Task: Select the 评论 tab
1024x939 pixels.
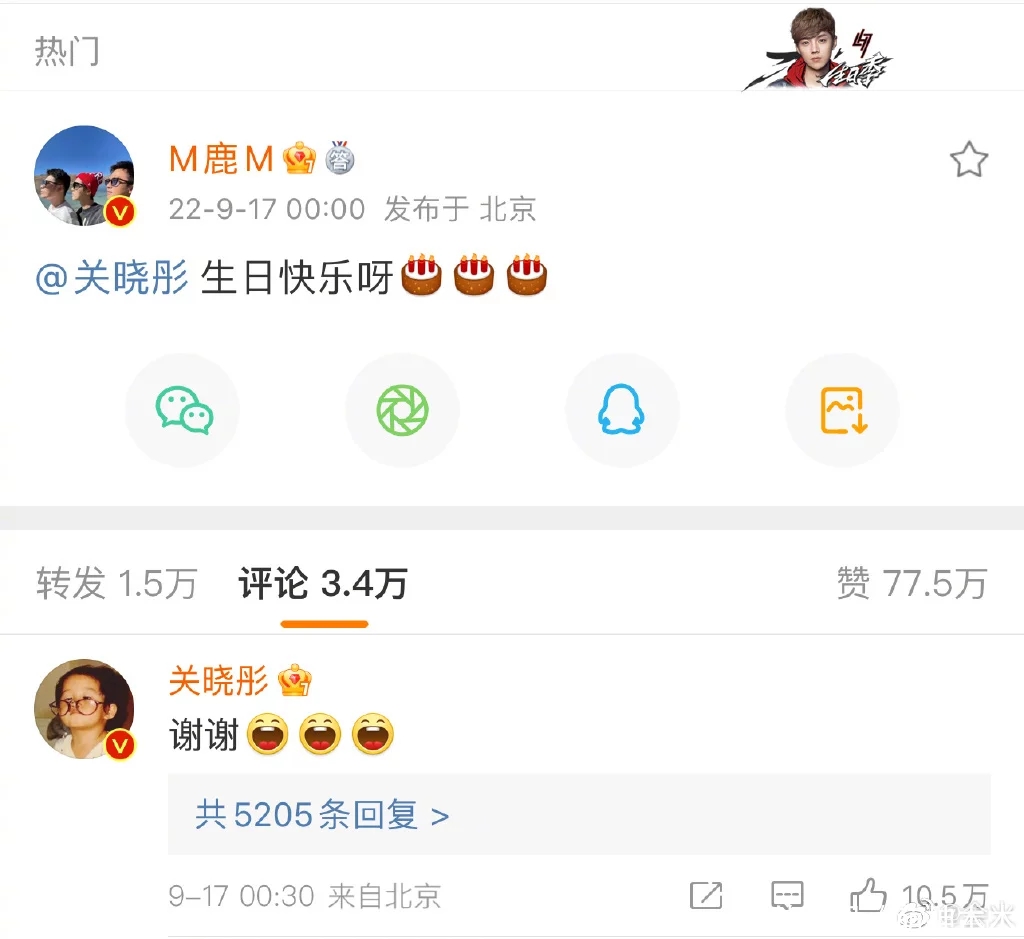Action: tap(323, 583)
